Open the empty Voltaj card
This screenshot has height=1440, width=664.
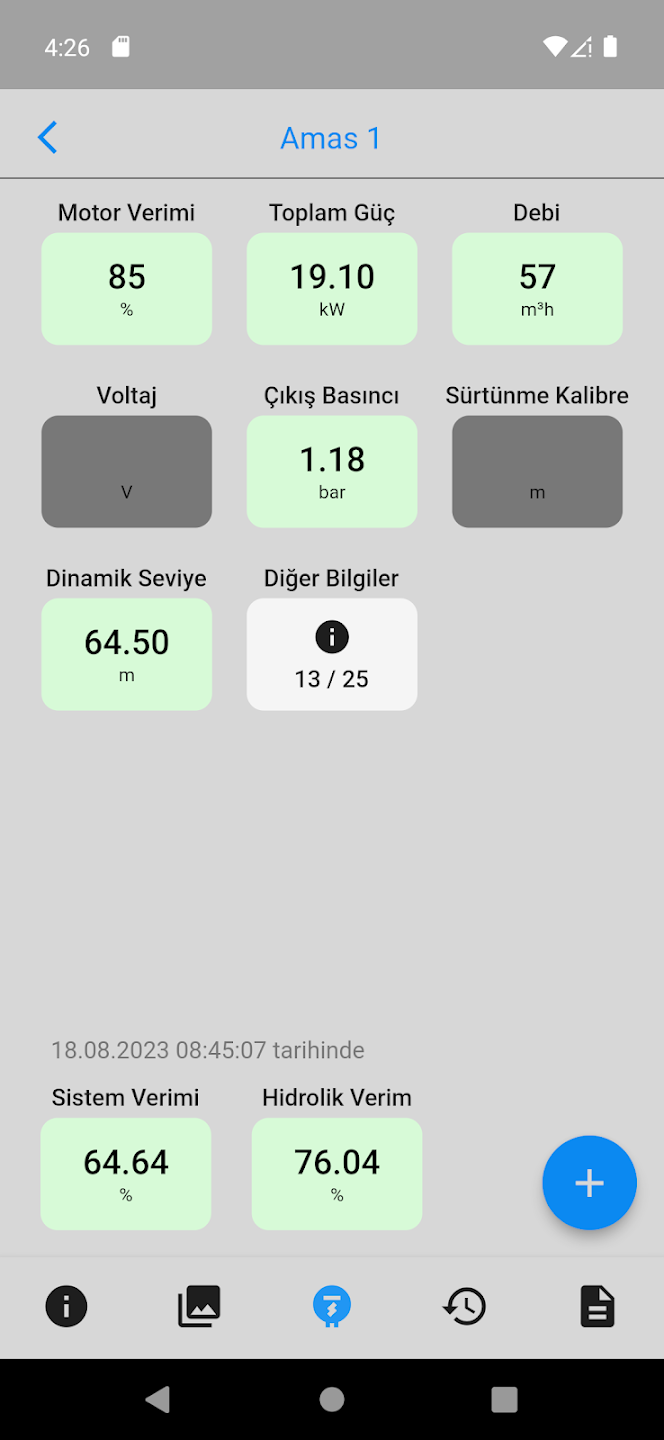click(127, 471)
